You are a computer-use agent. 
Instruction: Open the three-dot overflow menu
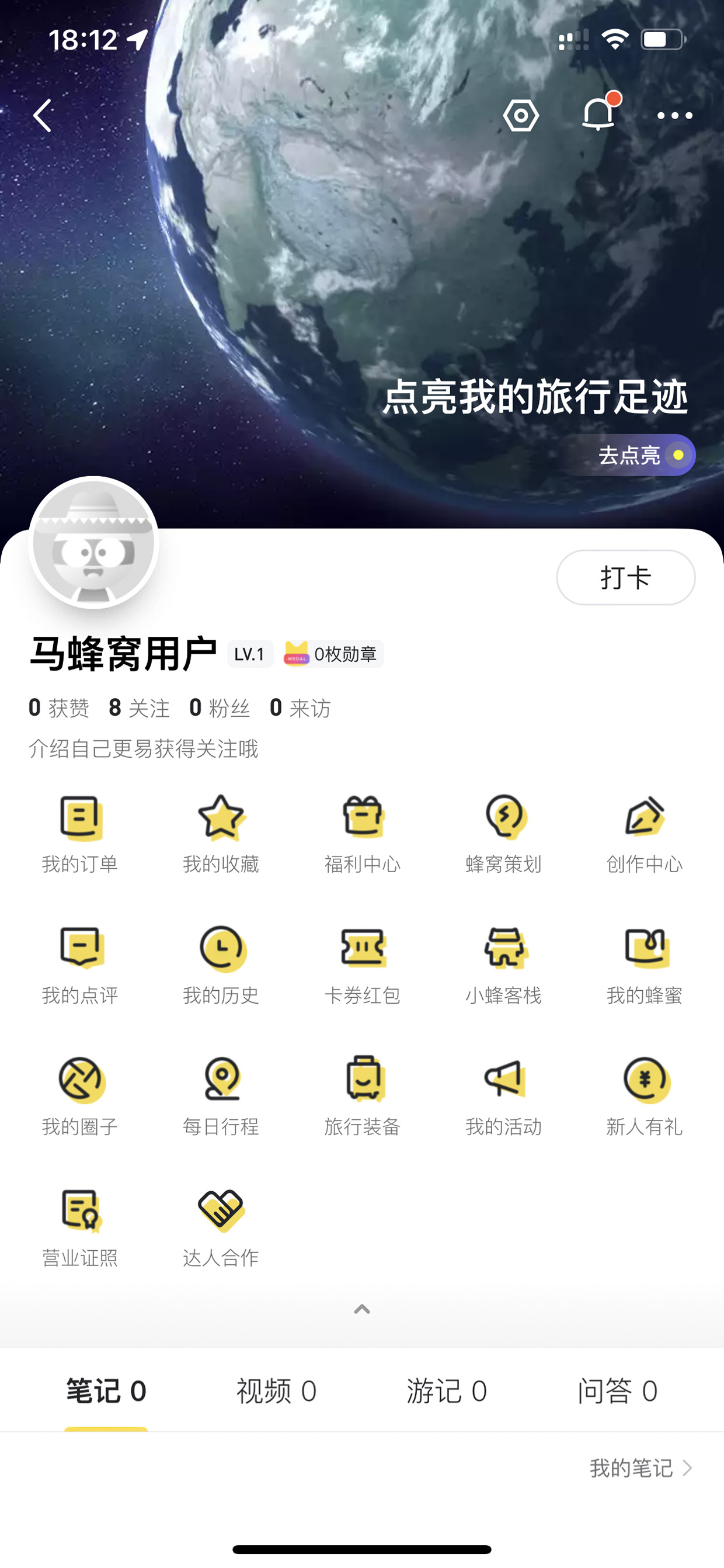click(x=675, y=115)
